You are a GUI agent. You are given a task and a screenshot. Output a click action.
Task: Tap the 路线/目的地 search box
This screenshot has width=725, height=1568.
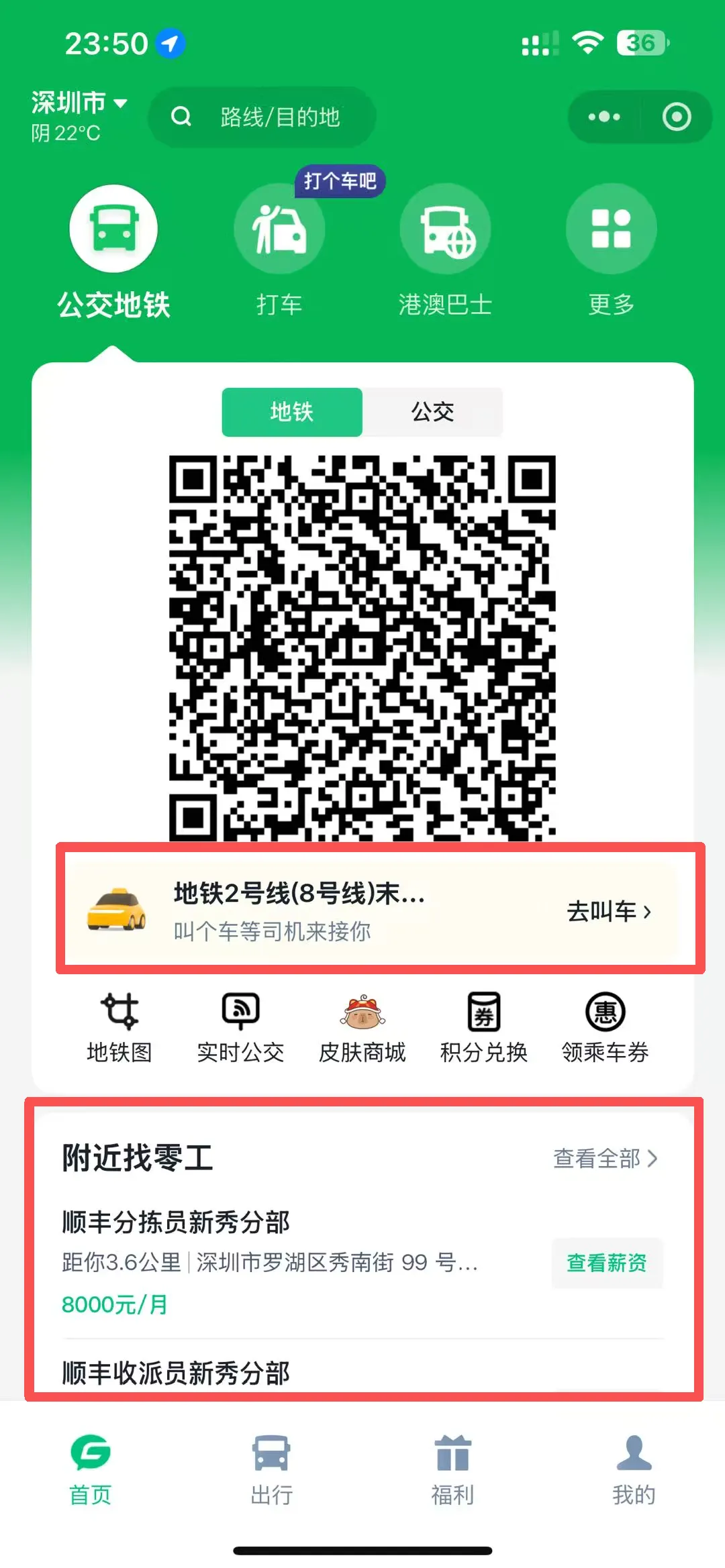[x=262, y=117]
